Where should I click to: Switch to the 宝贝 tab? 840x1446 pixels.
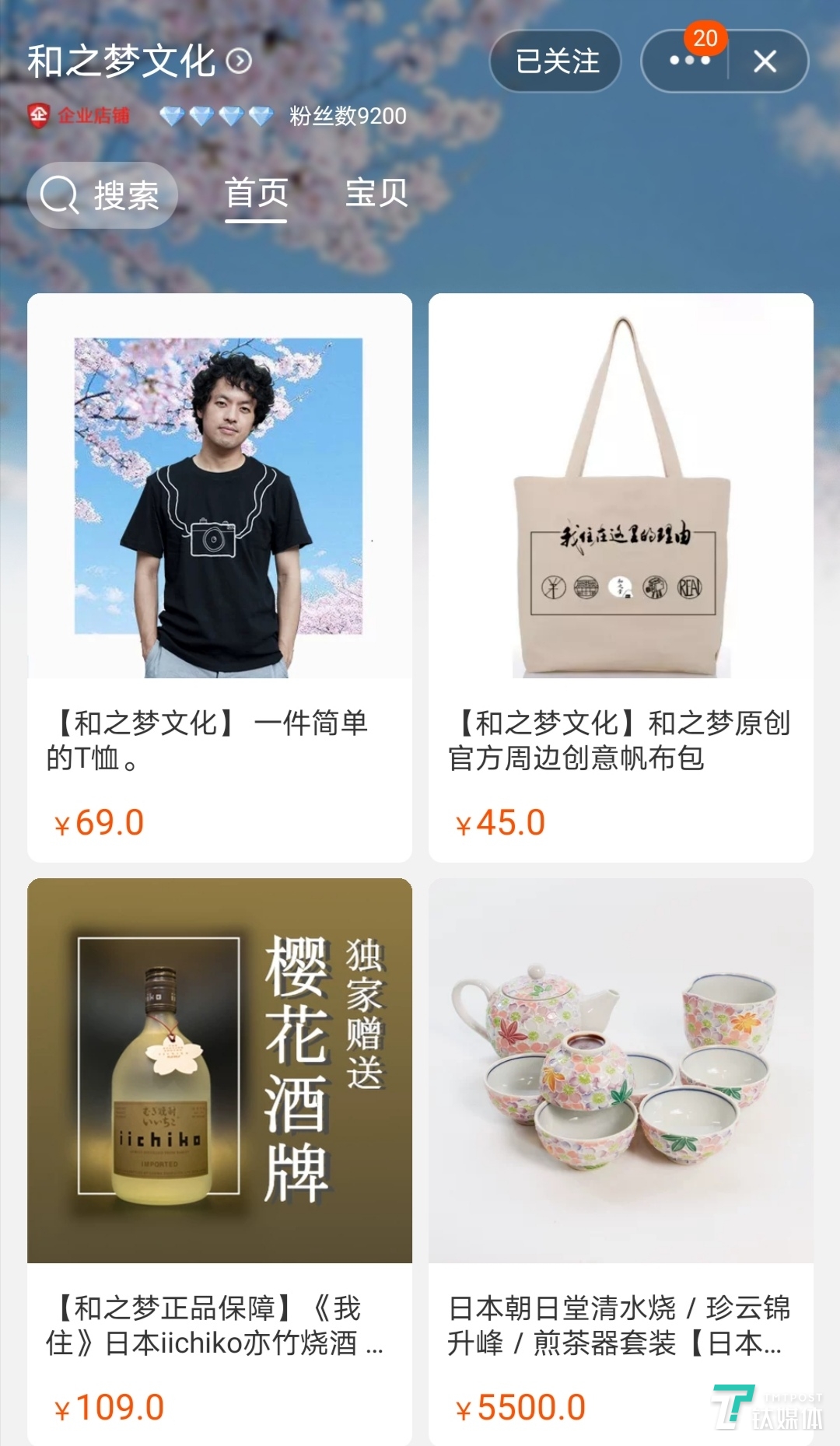(x=376, y=194)
